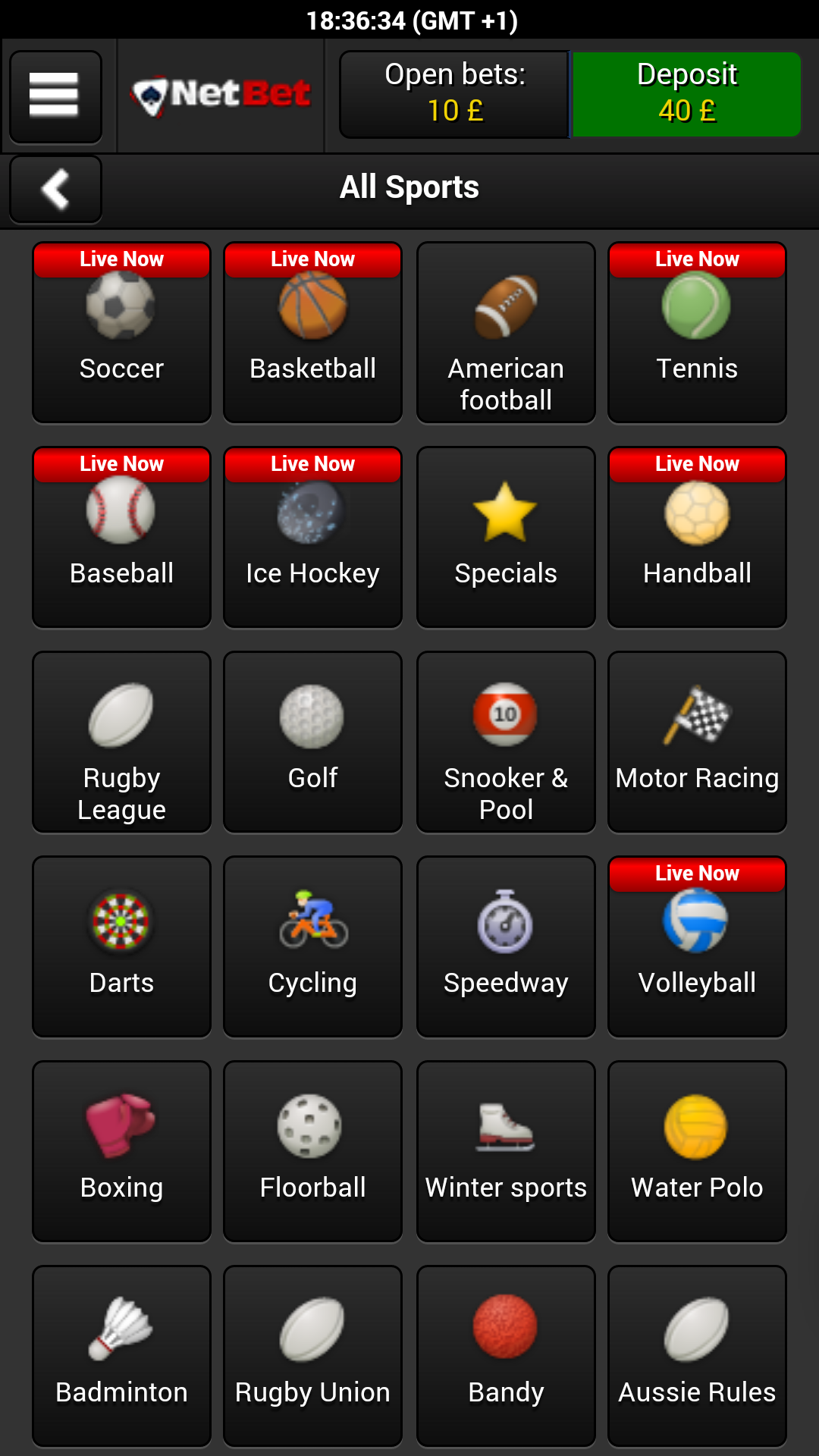Browse Handball events
The height and width of the screenshot is (1456, 819).
[x=697, y=538]
